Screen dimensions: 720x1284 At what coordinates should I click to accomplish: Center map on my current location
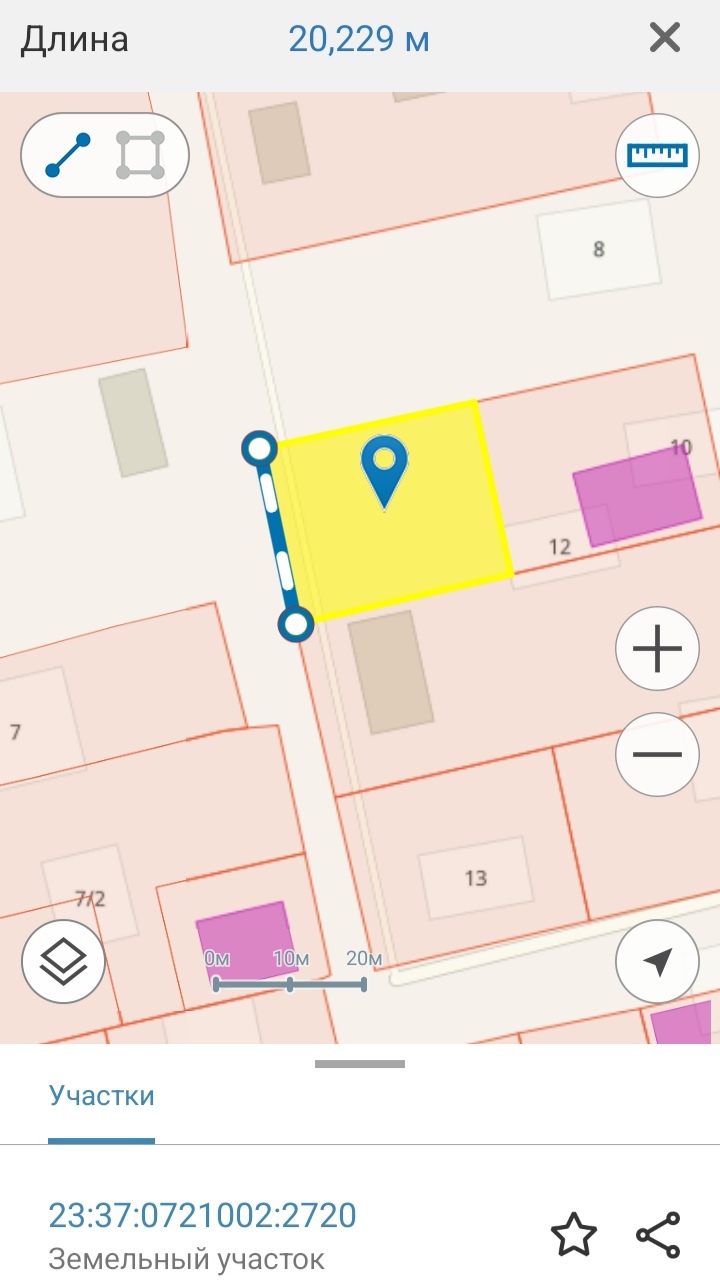point(657,961)
